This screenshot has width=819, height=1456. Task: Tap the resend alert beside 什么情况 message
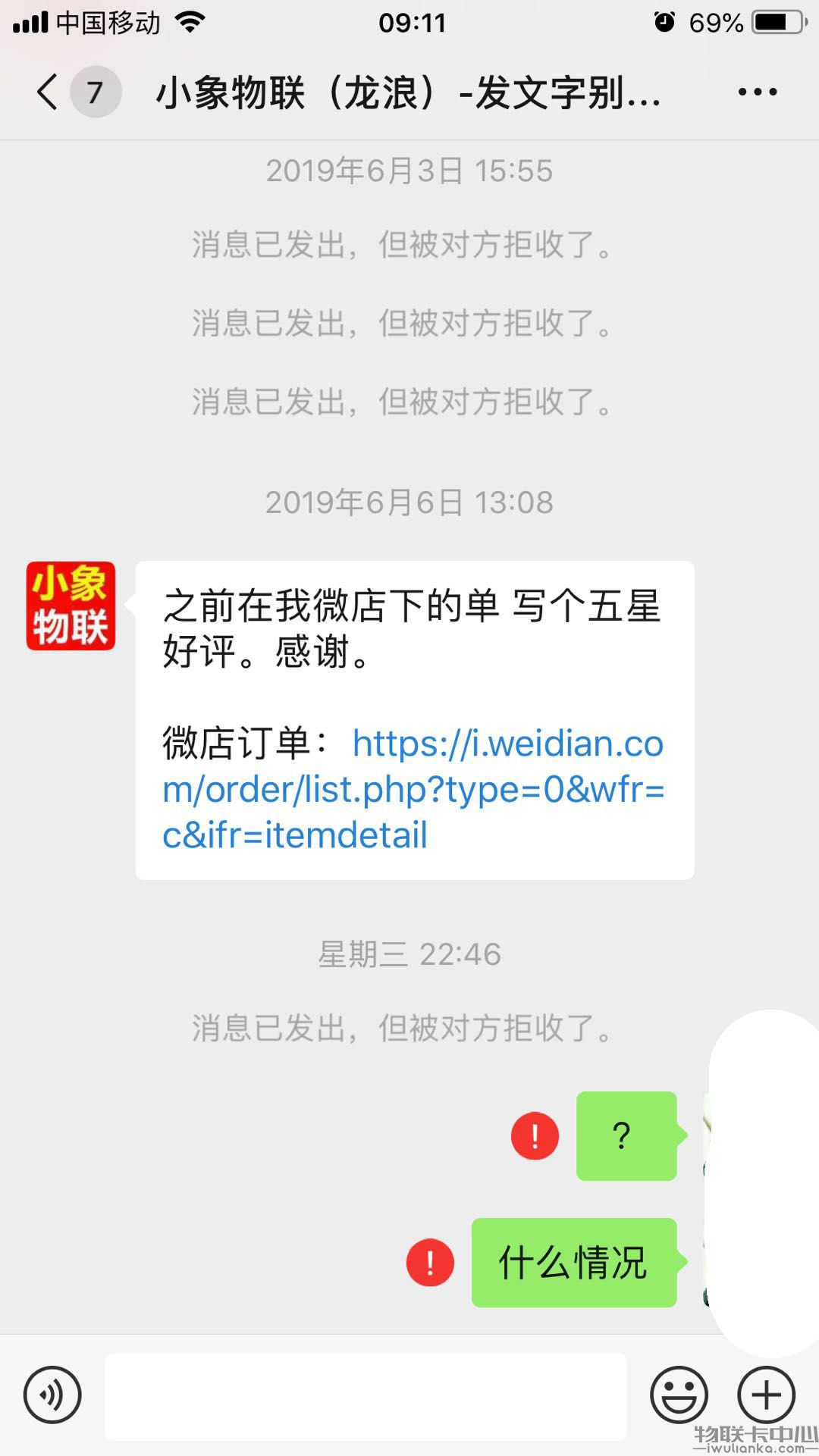tap(430, 1263)
